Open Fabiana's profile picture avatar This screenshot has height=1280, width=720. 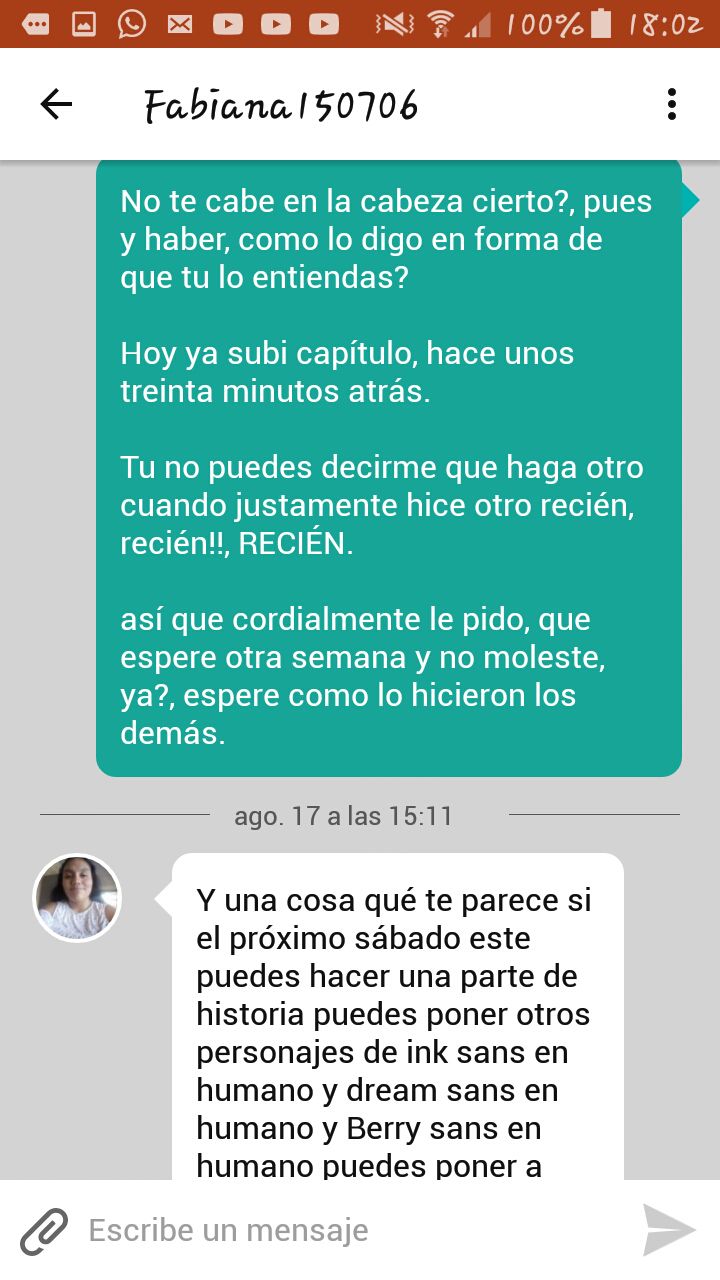(x=77, y=897)
